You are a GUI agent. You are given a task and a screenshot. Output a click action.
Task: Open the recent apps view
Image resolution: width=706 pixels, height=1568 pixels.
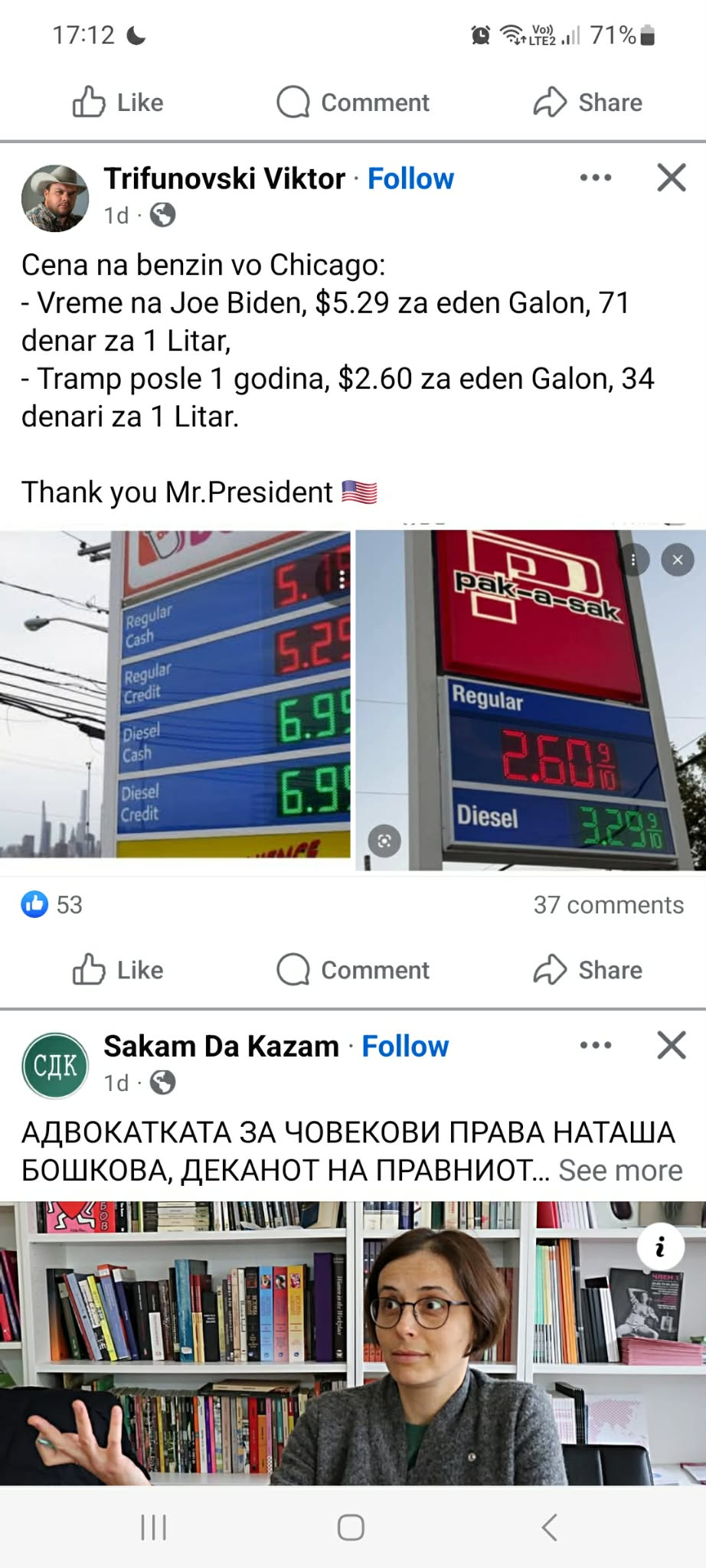point(154,1527)
